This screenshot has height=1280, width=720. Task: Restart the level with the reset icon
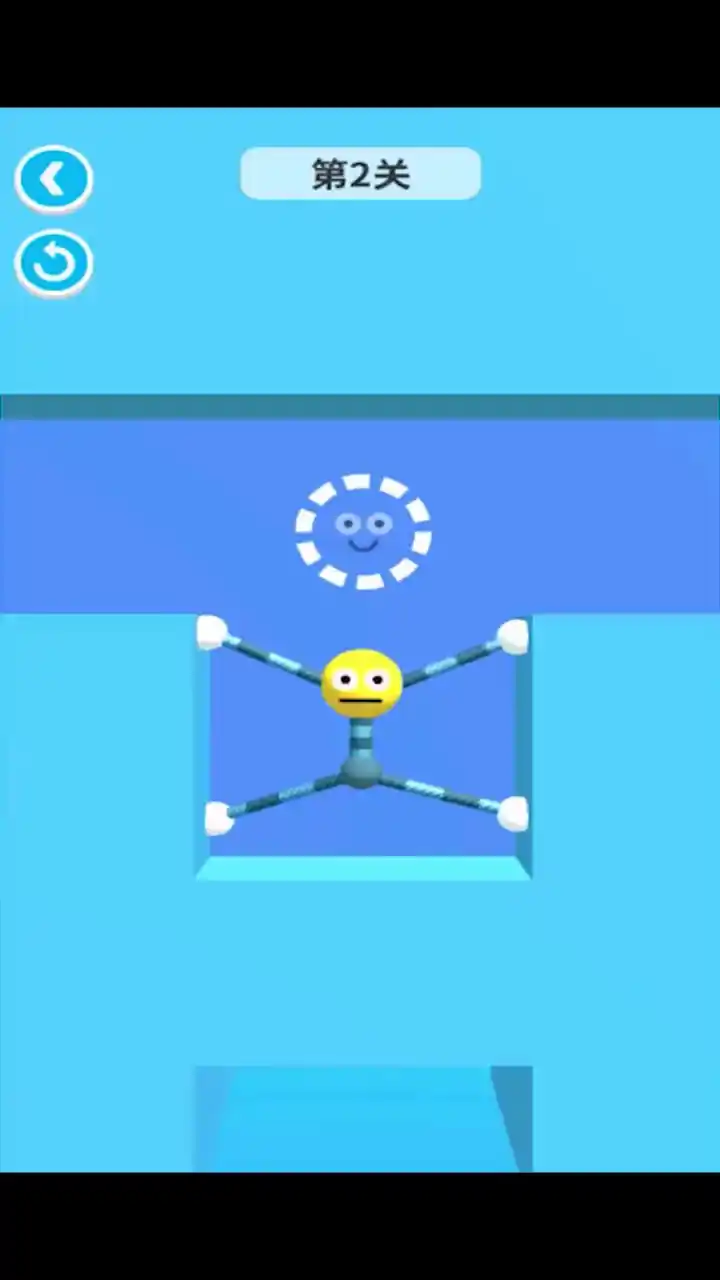click(54, 263)
